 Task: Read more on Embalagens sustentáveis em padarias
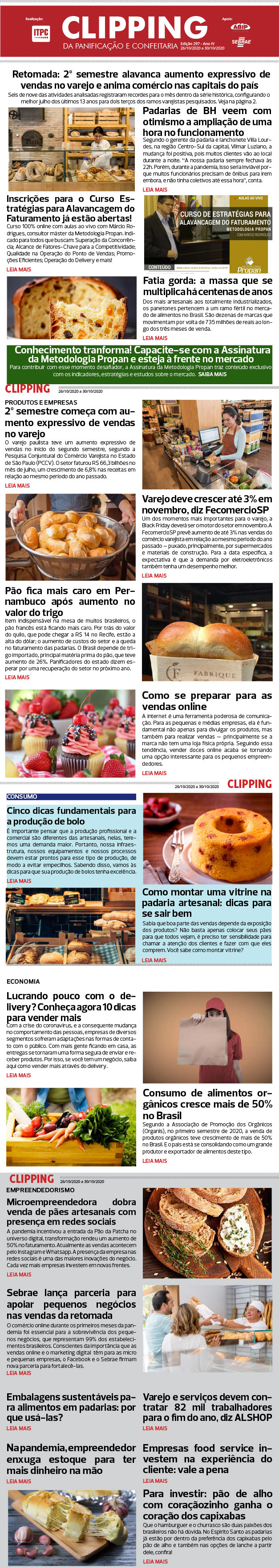(x=19, y=1428)
